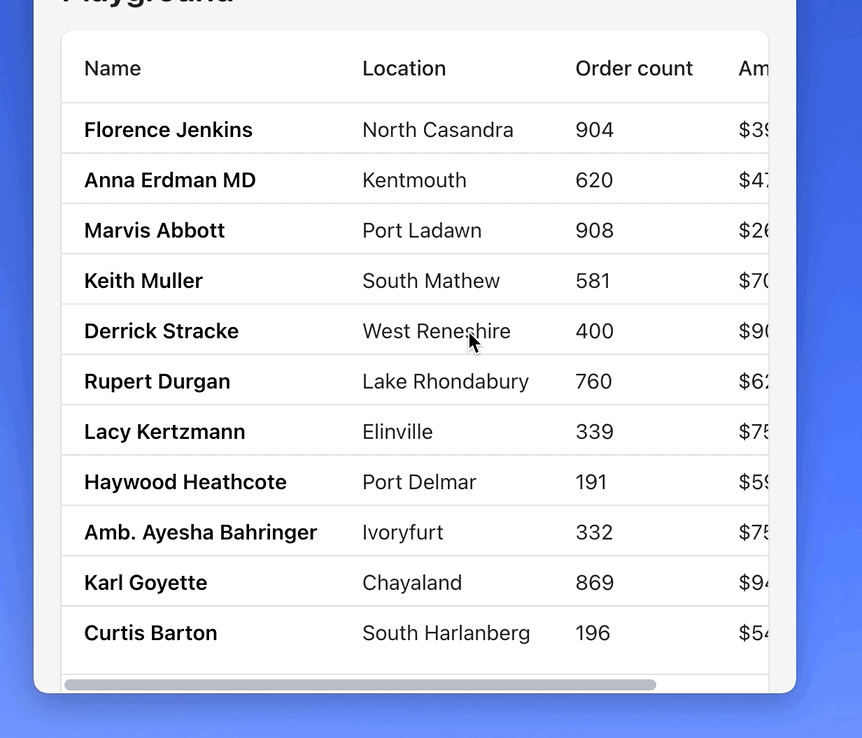Click the table's horizontal scrollbar
The height and width of the screenshot is (738, 862).
[360, 685]
